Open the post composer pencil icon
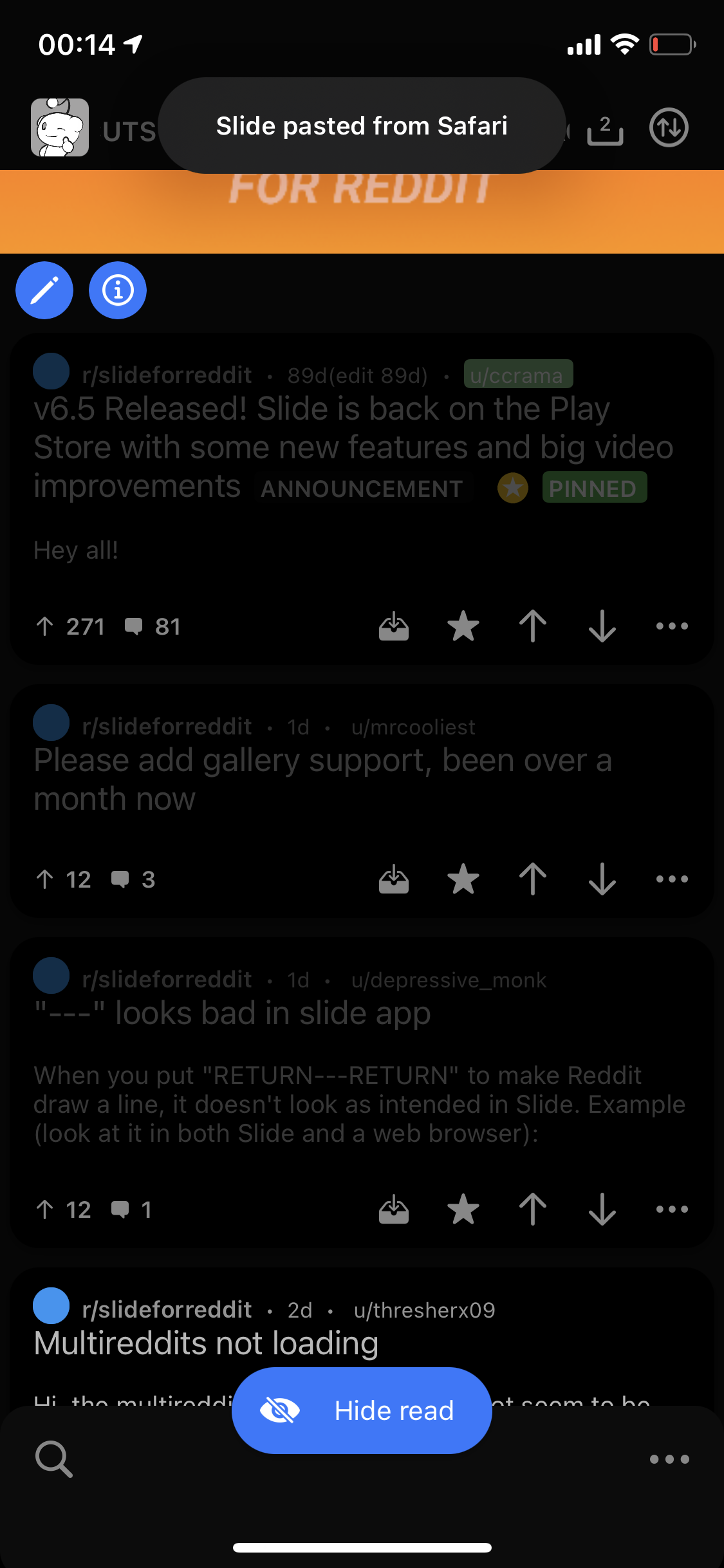The image size is (724, 1568). coord(44,290)
